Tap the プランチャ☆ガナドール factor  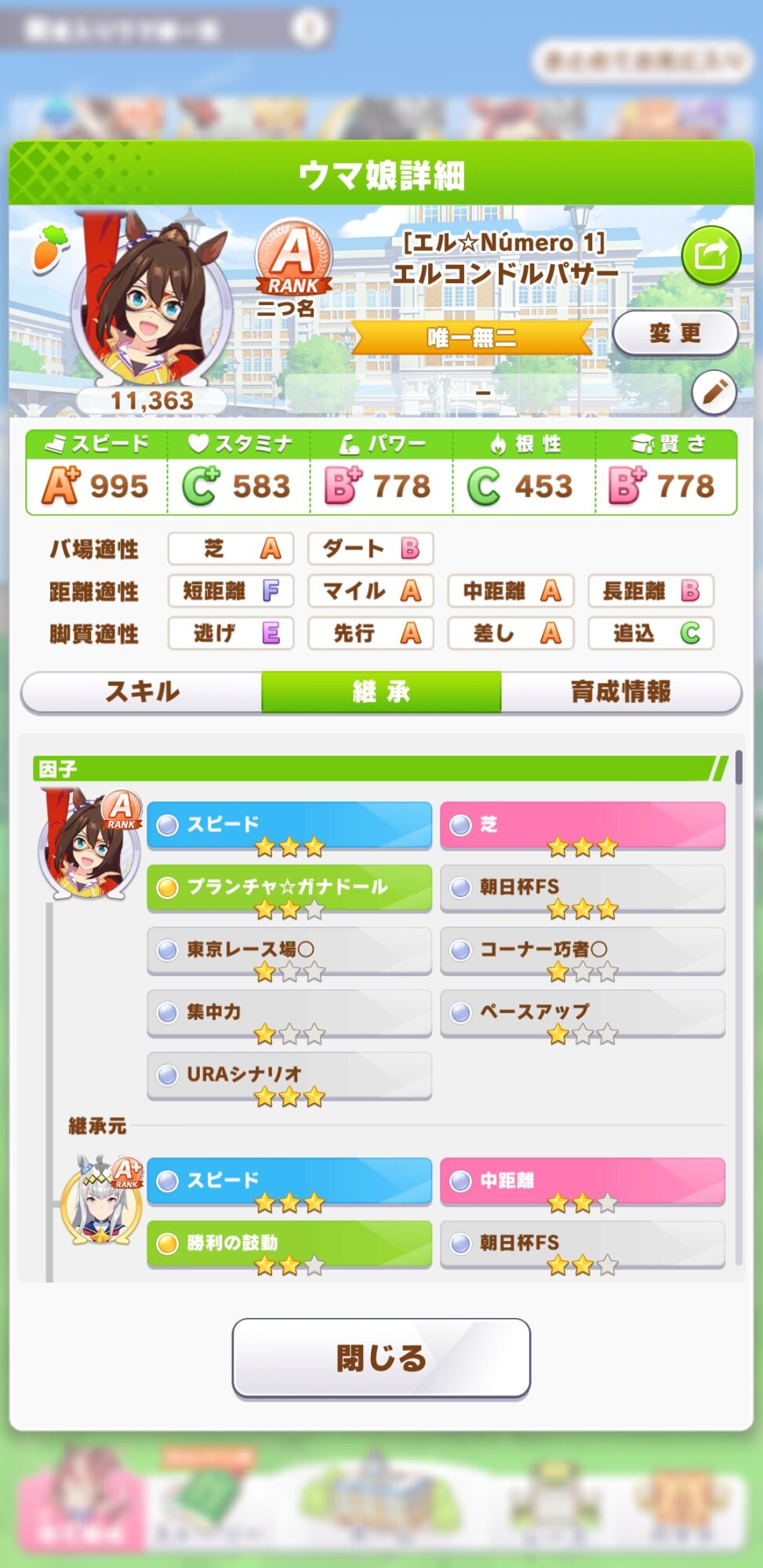[x=289, y=887]
